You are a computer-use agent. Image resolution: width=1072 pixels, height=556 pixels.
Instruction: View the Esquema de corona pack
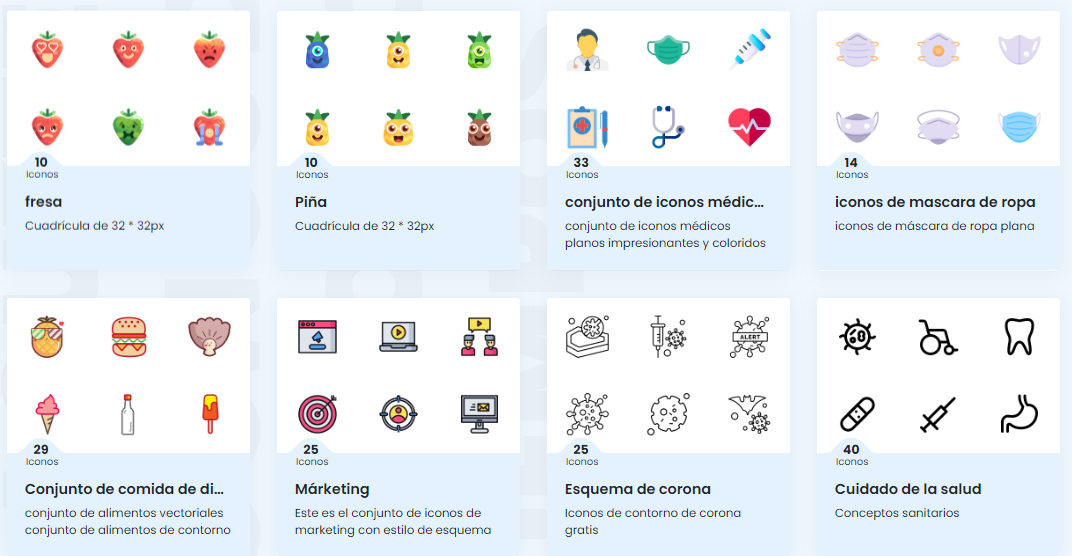pyautogui.click(x=637, y=489)
